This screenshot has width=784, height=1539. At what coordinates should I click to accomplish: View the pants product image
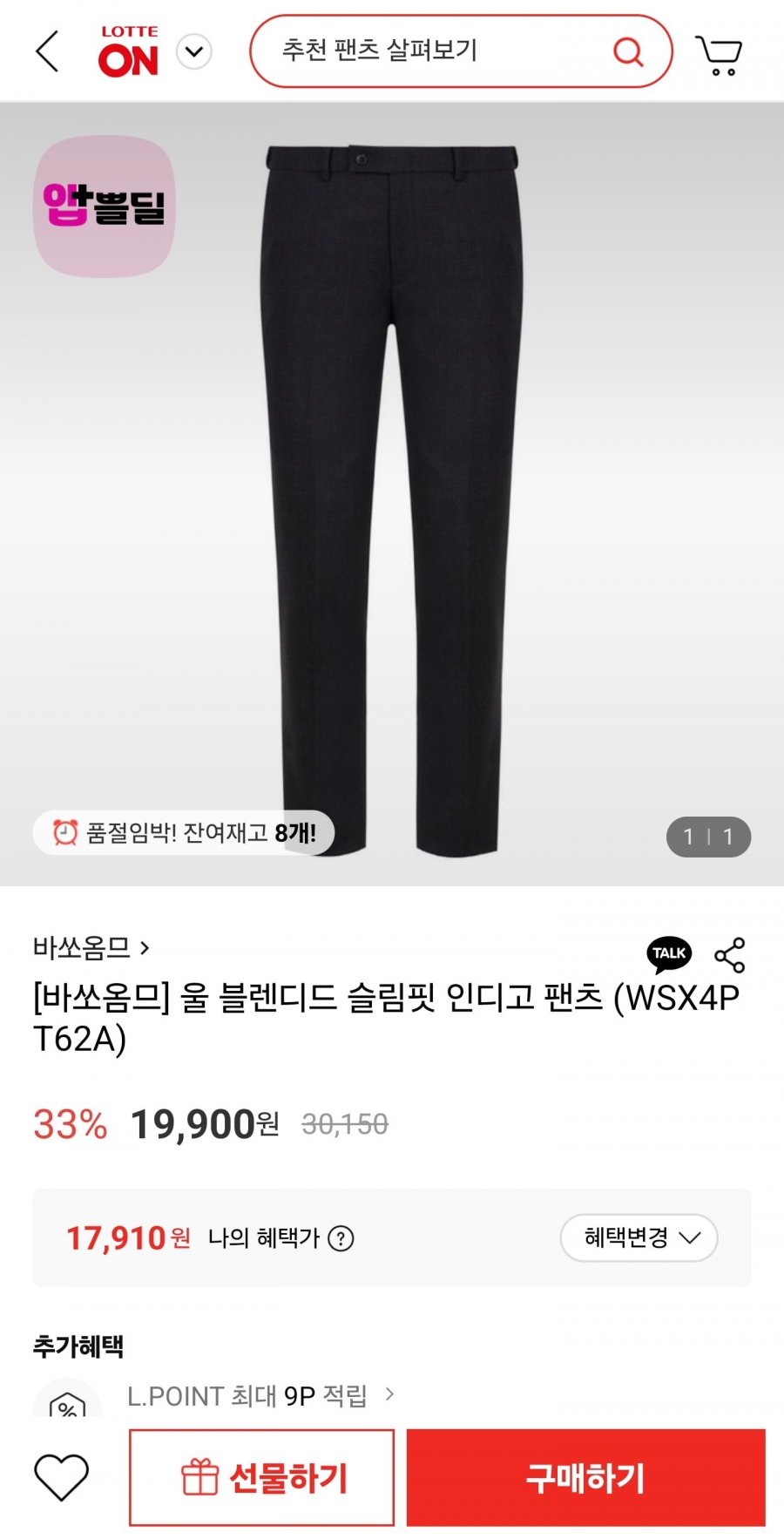coord(391,497)
